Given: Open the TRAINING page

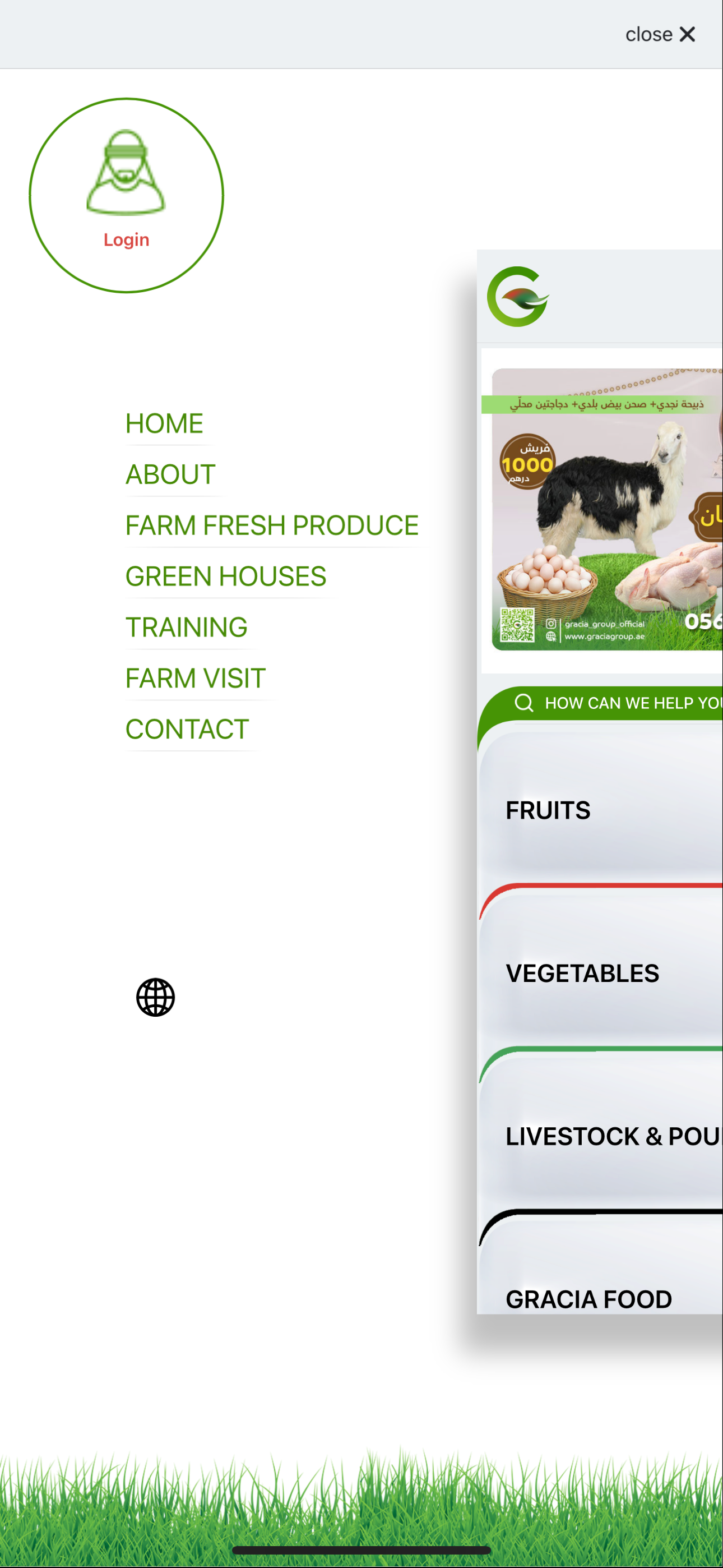Looking at the screenshot, I should (x=186, y=627).
